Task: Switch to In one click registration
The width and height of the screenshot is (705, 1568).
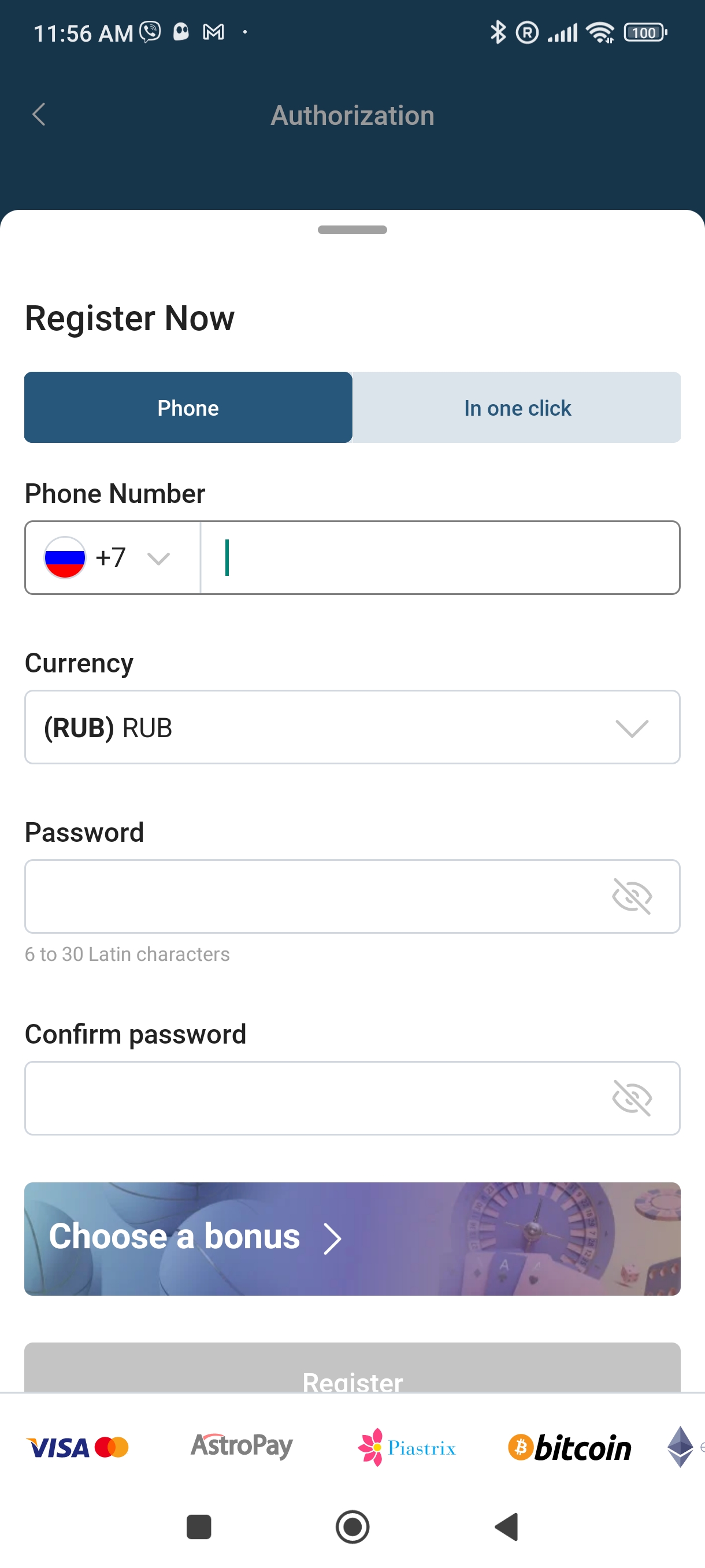Action: tap(517, 407)
